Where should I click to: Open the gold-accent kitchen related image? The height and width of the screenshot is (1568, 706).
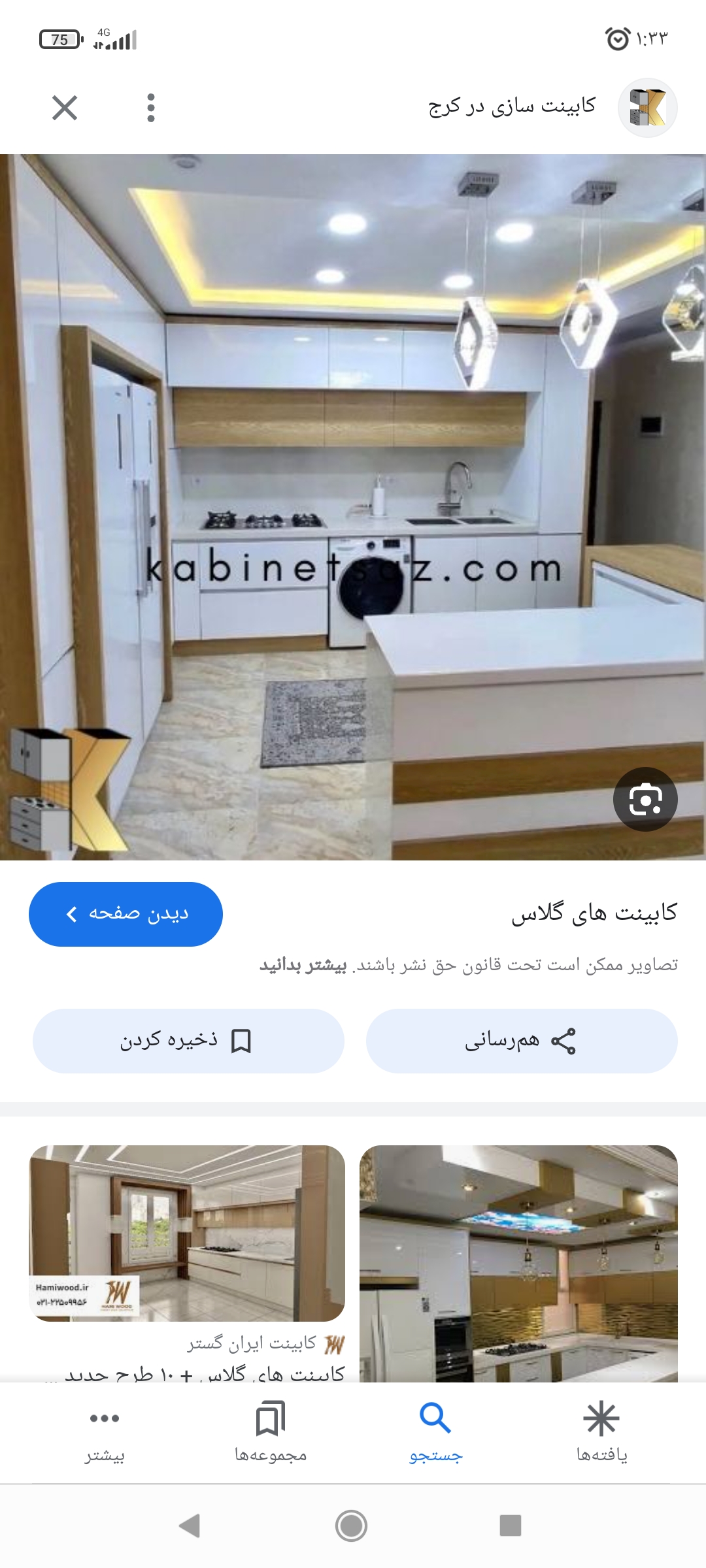click(x=518, y=1262)
